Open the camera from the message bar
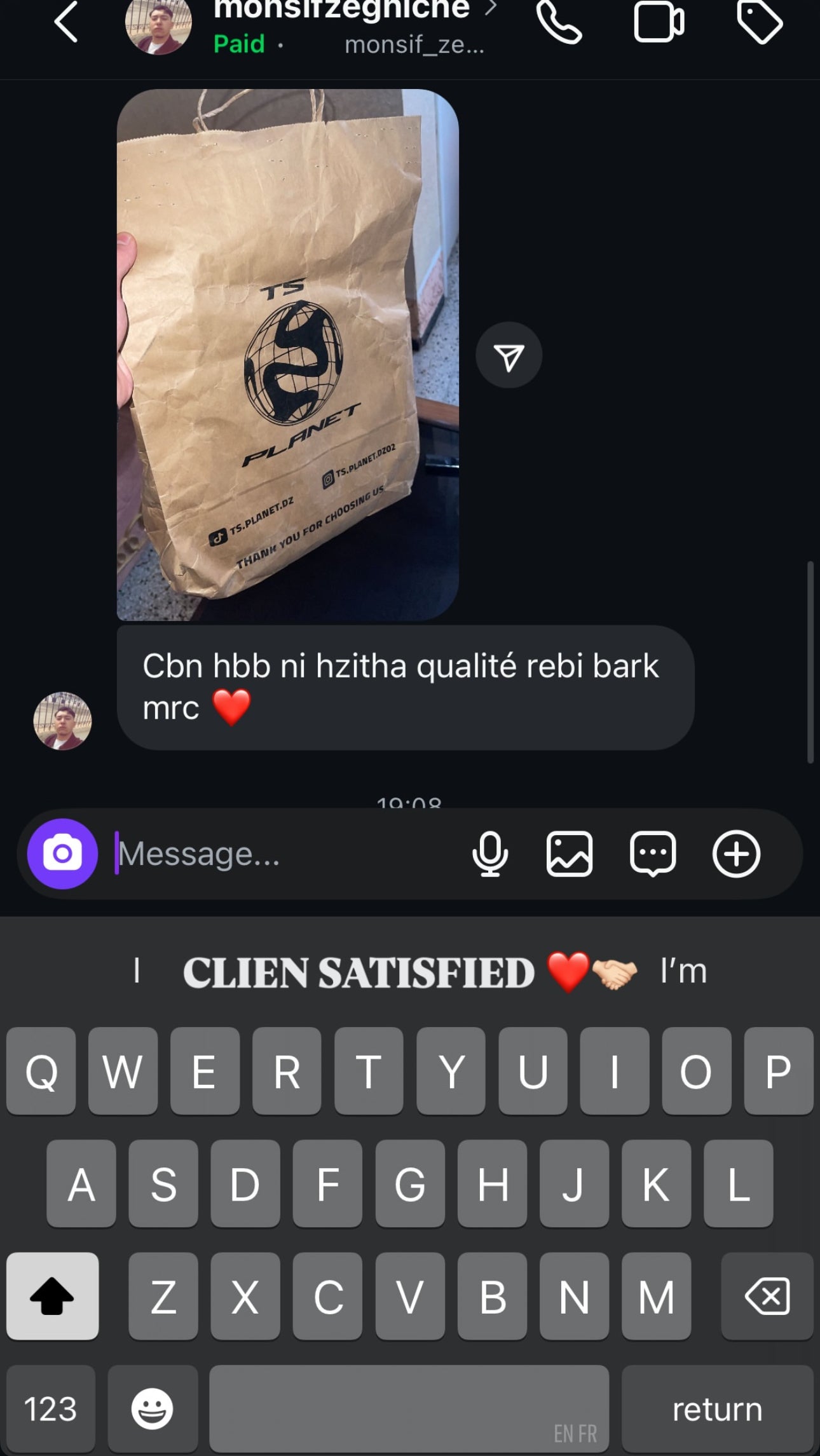Viewport: 820px width, 1456px height. [62, 854]
